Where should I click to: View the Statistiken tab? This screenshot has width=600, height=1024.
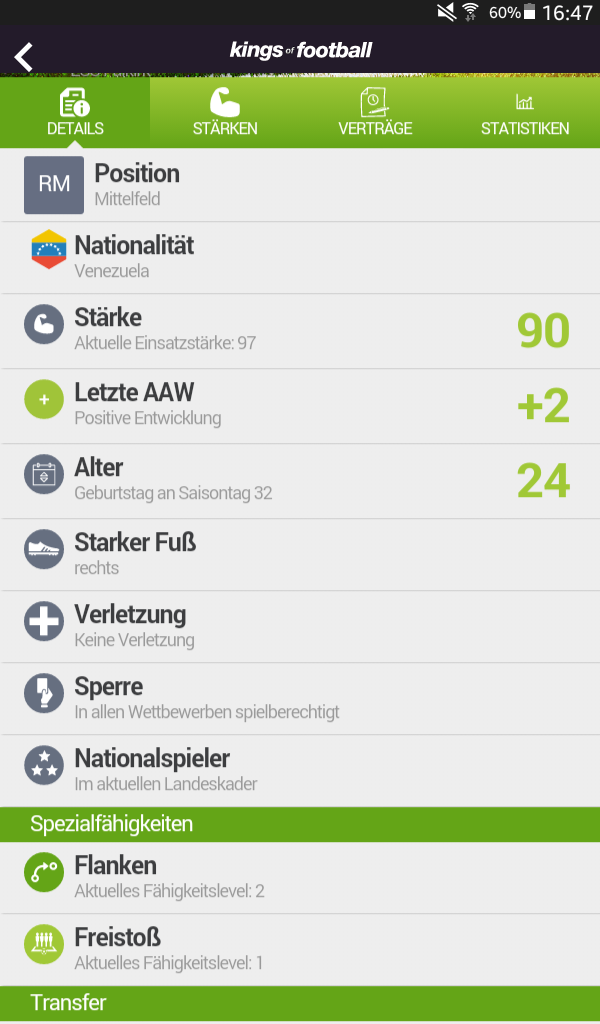[x=525, y=112]
